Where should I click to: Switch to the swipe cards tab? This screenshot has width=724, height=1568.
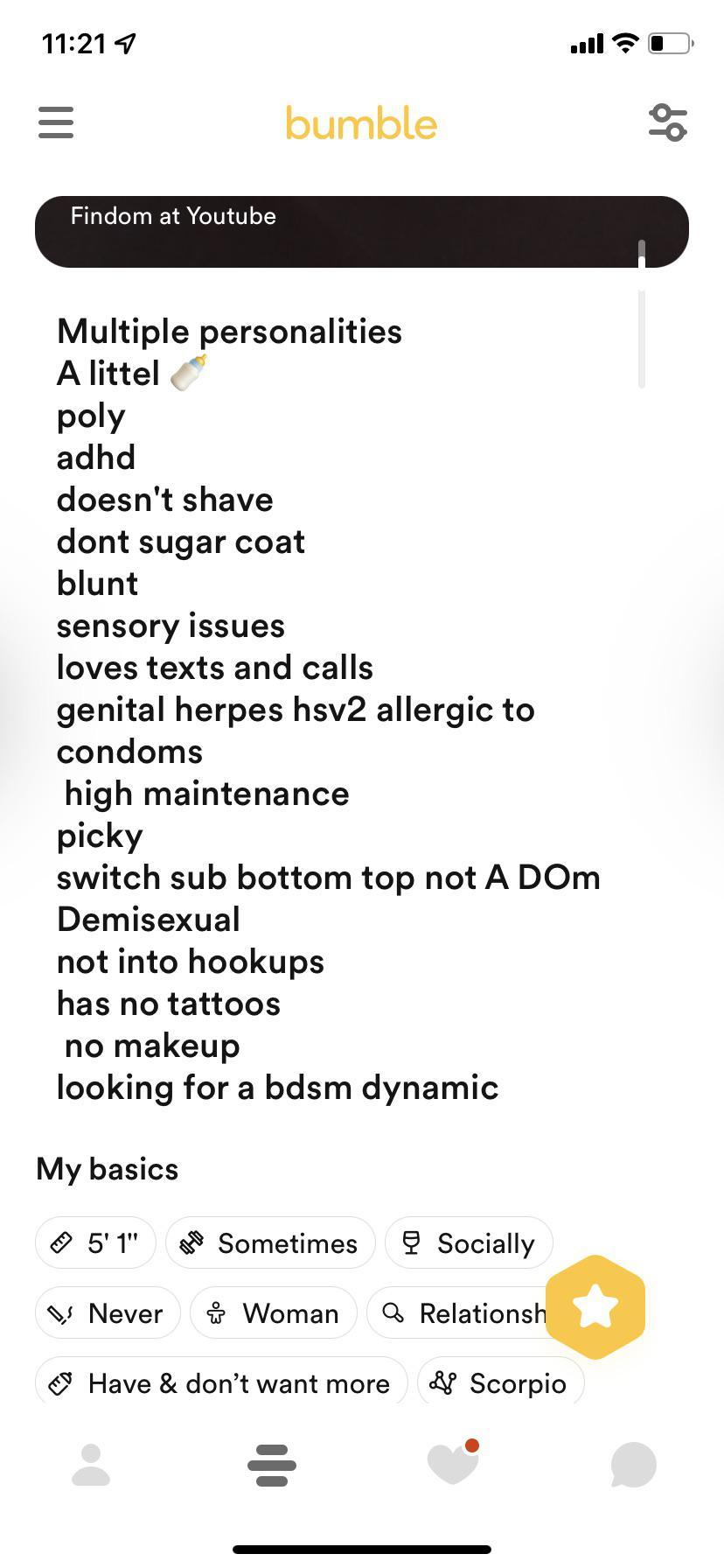(272, 1465)
